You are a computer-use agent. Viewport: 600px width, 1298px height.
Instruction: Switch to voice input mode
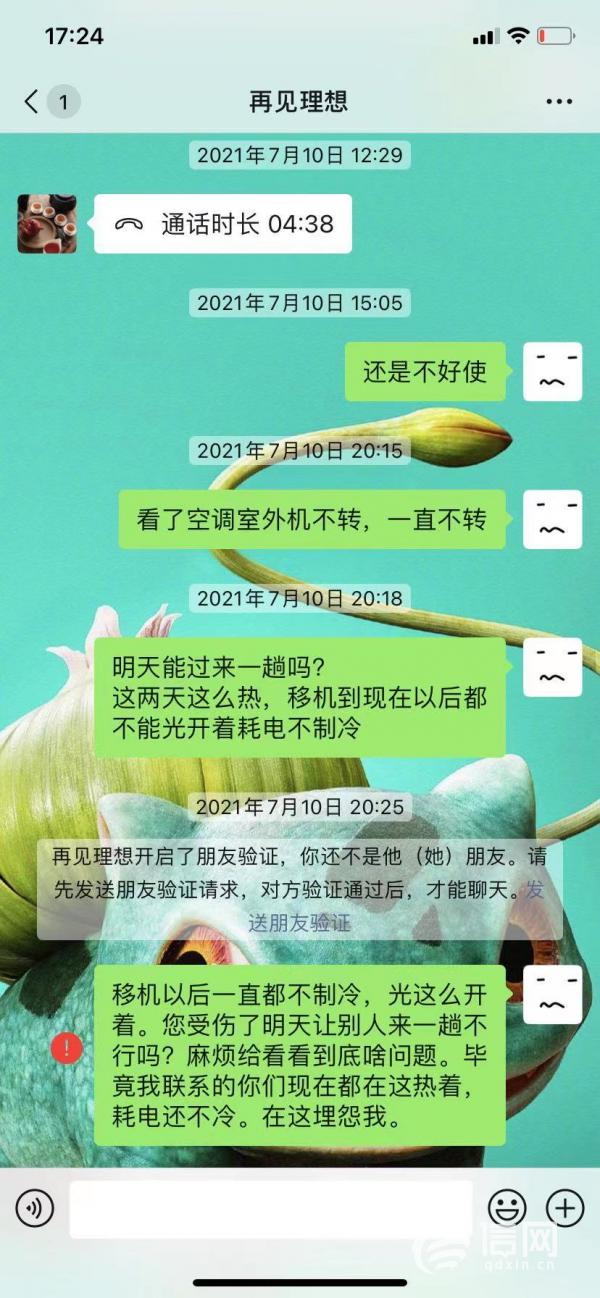[35, 1209]
